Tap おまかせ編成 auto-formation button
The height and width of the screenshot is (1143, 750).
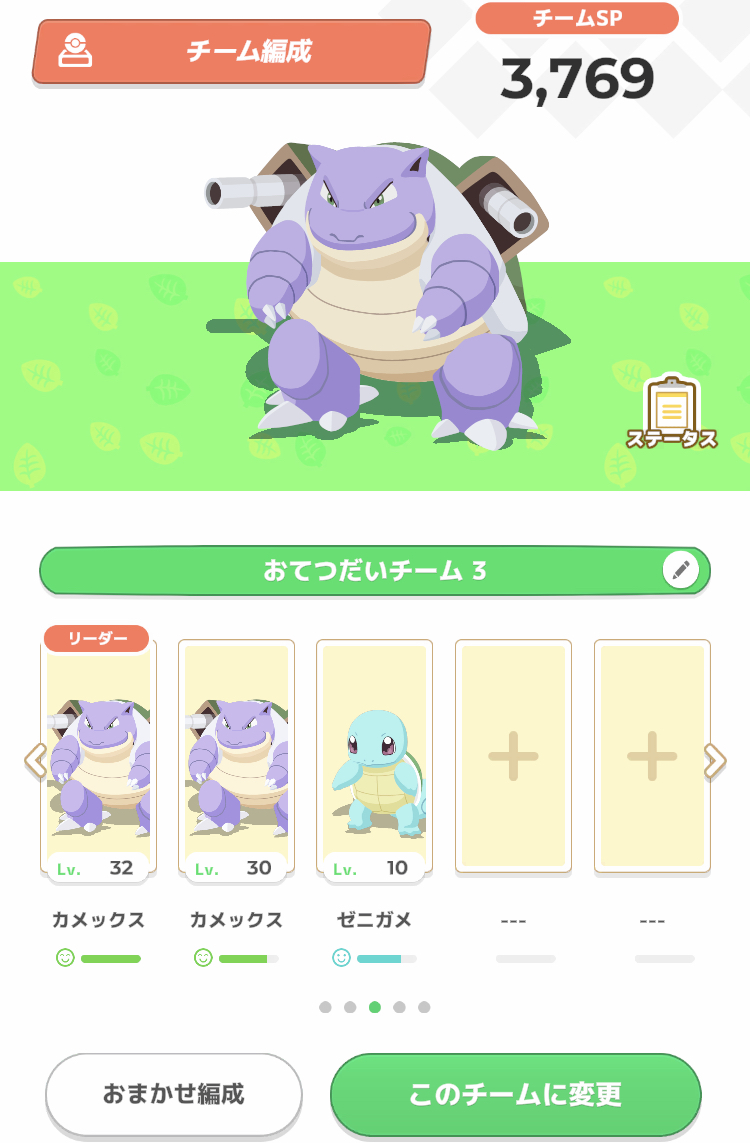pos(174,1094)
